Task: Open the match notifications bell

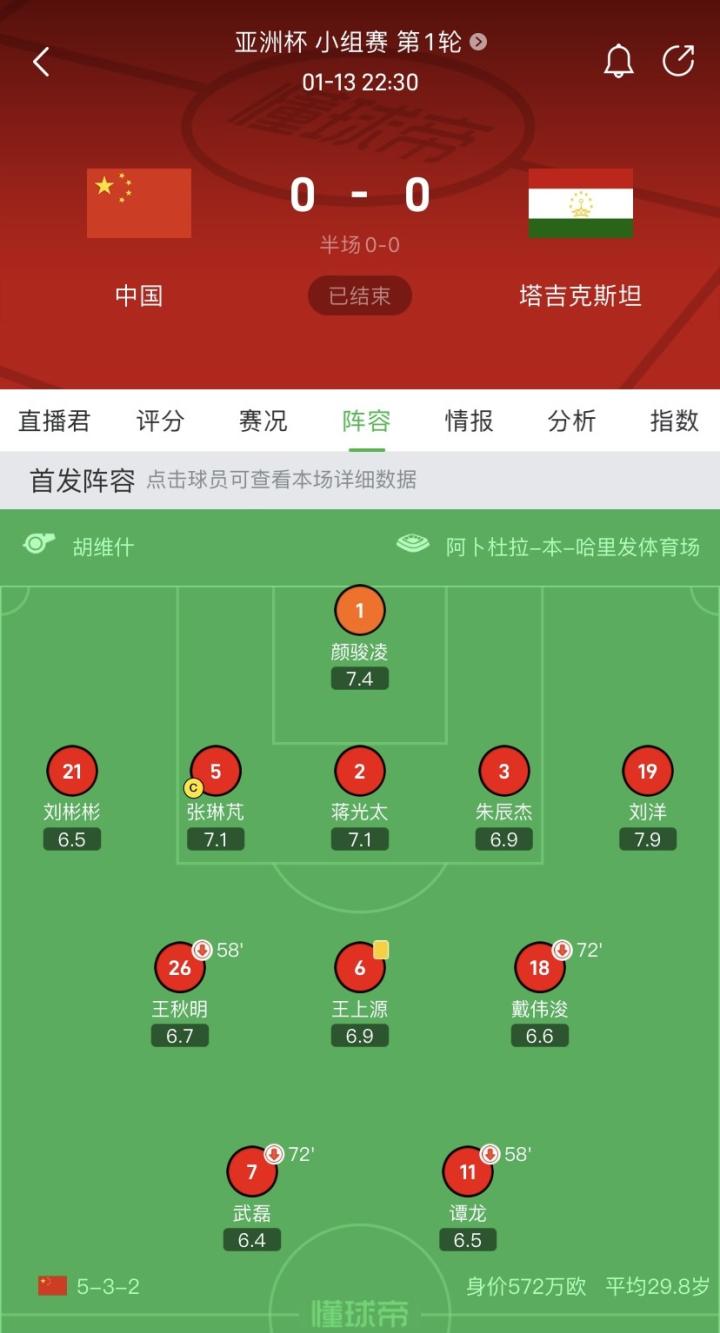Action: 618,62
